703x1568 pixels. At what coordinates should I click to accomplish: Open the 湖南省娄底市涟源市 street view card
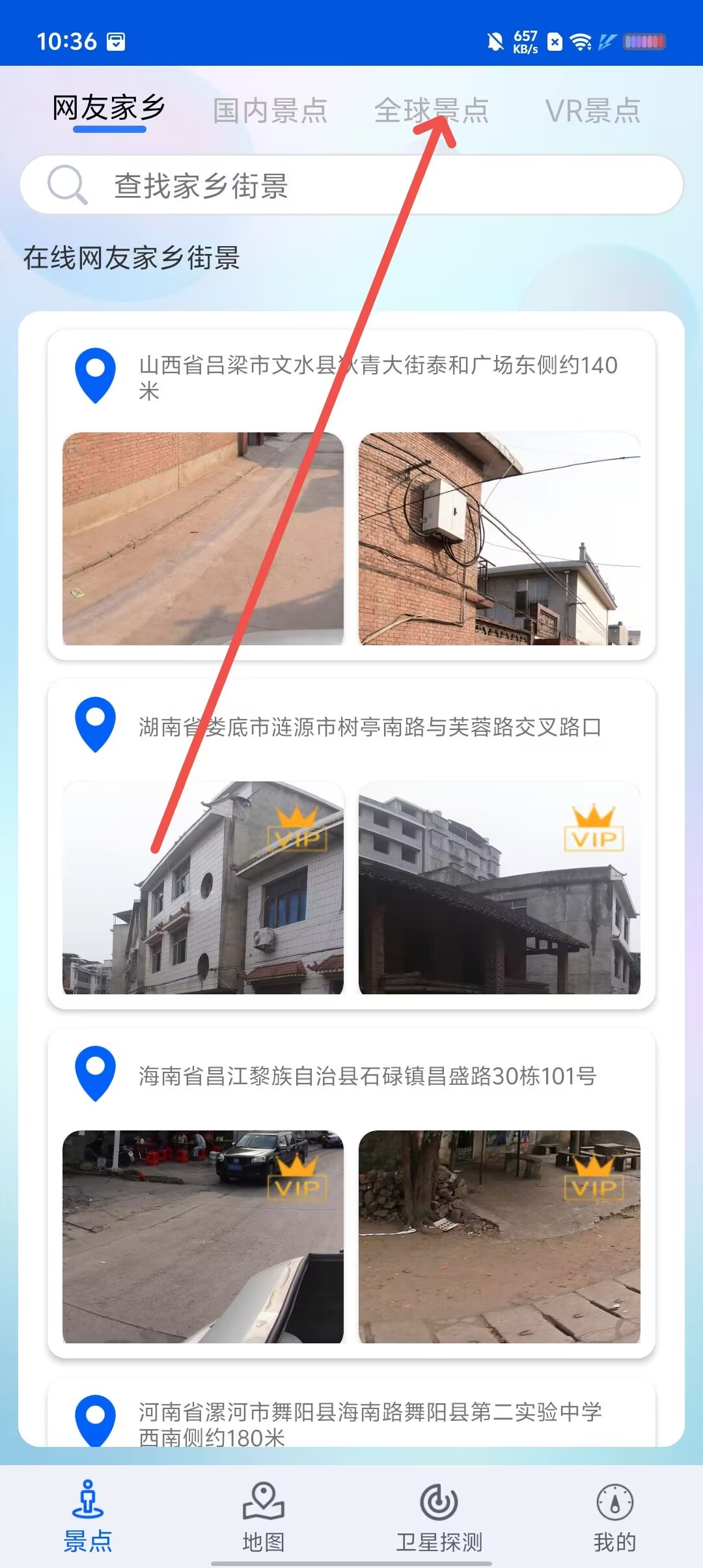coord(351,844)
